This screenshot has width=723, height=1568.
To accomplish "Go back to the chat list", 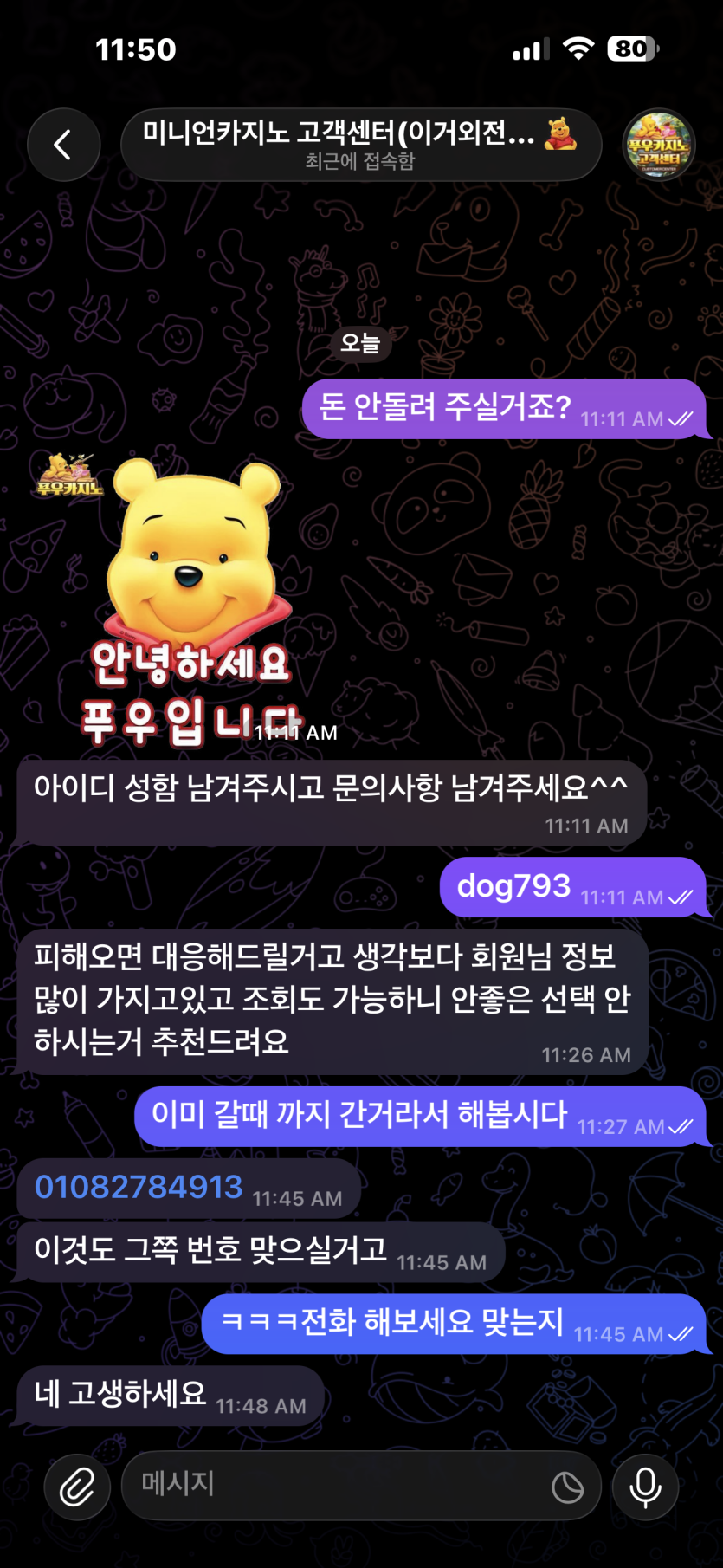I will (63, 145).
